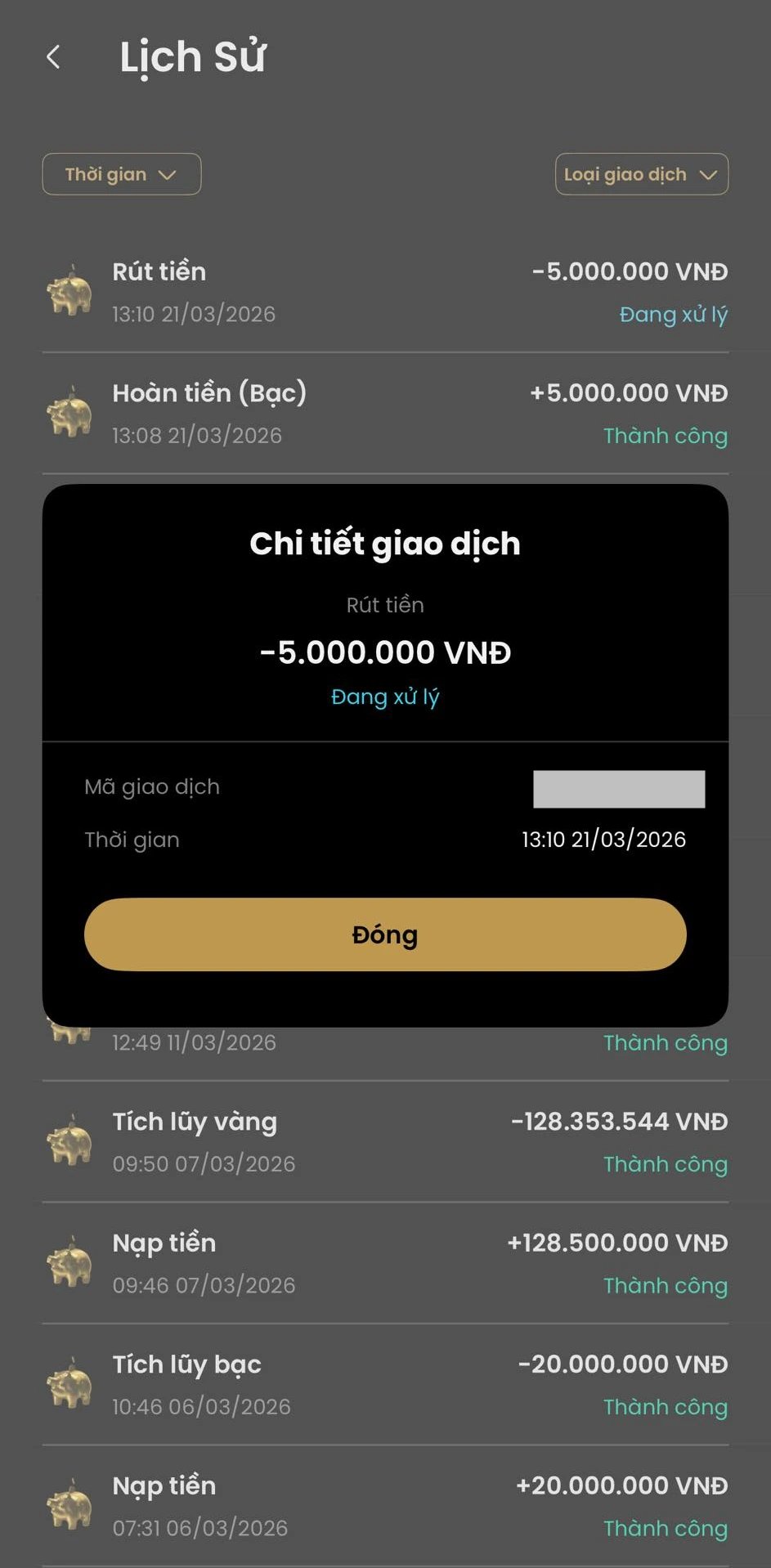The image size is (771, 1568).
Task: Tap piggy icon peeking behind the modal
Action: tap(69, 1033)
